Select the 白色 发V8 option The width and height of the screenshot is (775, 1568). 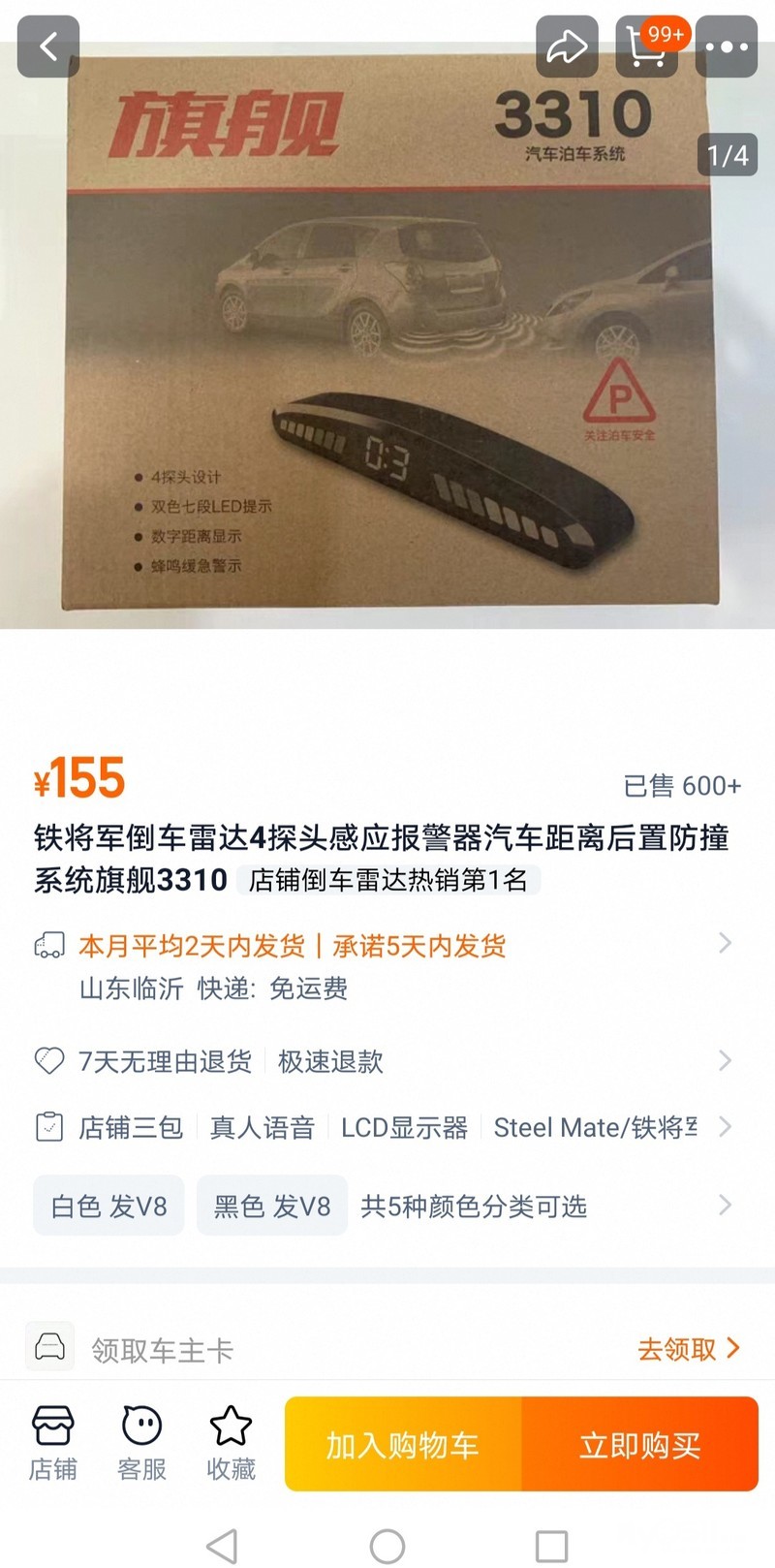108,1207
